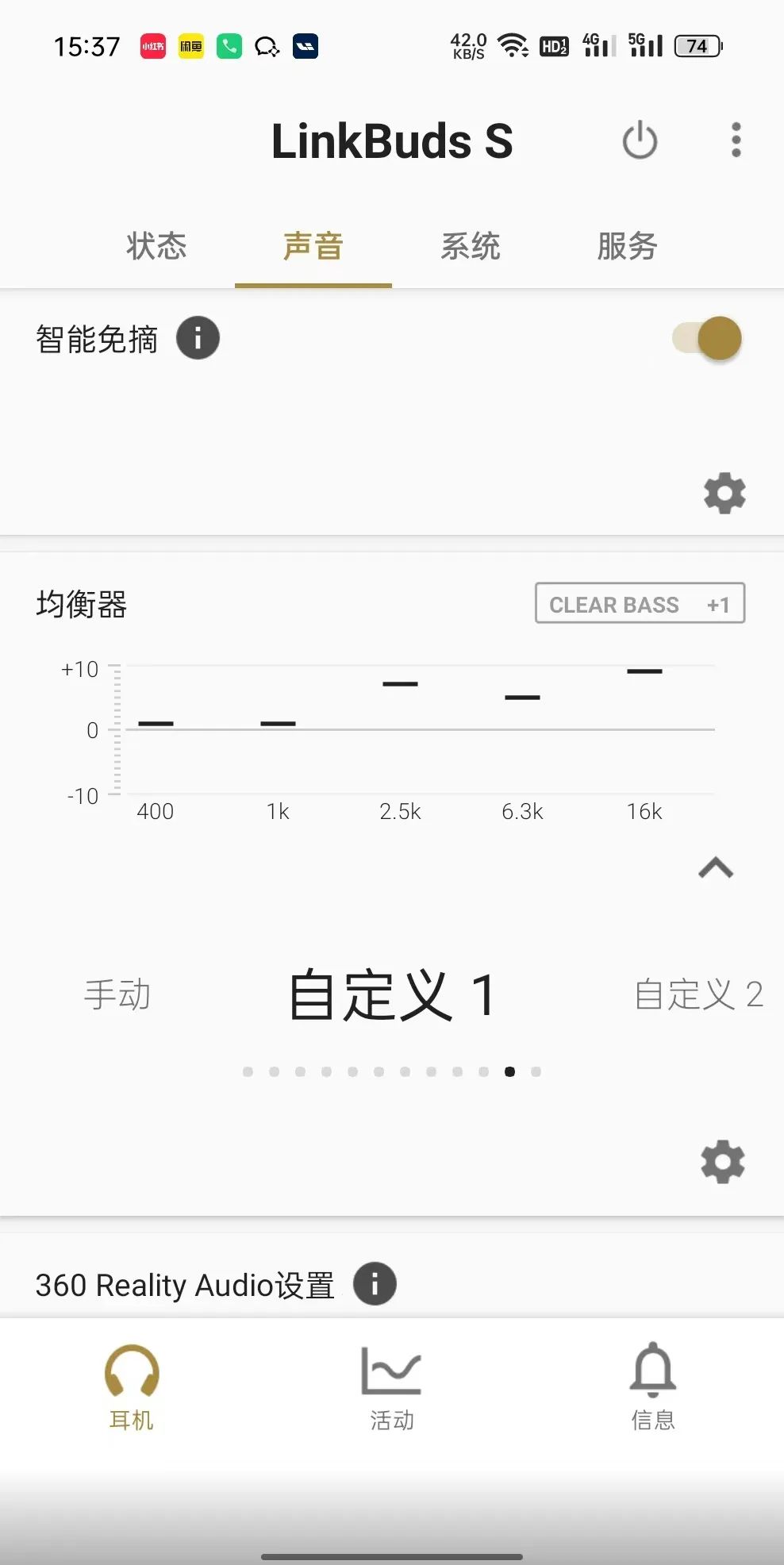The width and height of the screenshot is (784, 1565).
Task: Open 360 Reality Audio设置
Action: tap(186, 1282)
